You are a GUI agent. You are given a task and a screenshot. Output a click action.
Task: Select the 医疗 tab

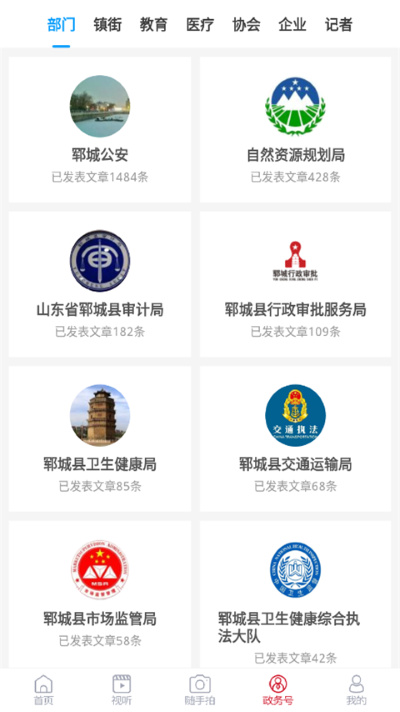(200, 25)
